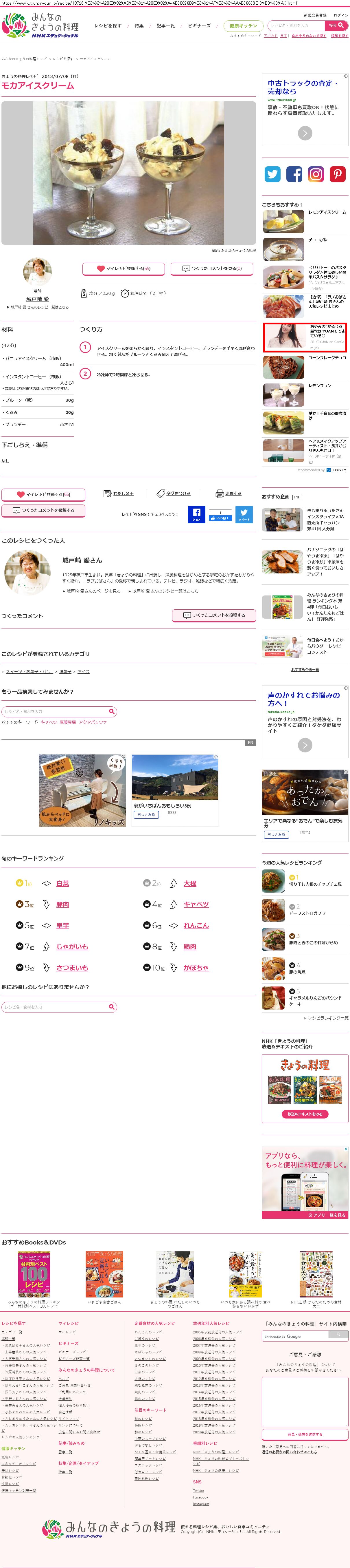Open the アイス category link
The image size is (350, 1568).
coord(84,671)
